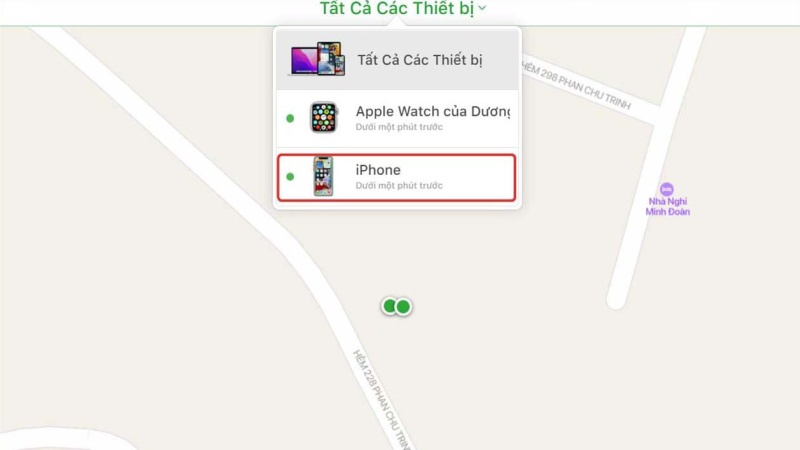Collapse the Tất Cả Các Thiết bị dropdown
This screenshot has height=450, width=800.
403,9
